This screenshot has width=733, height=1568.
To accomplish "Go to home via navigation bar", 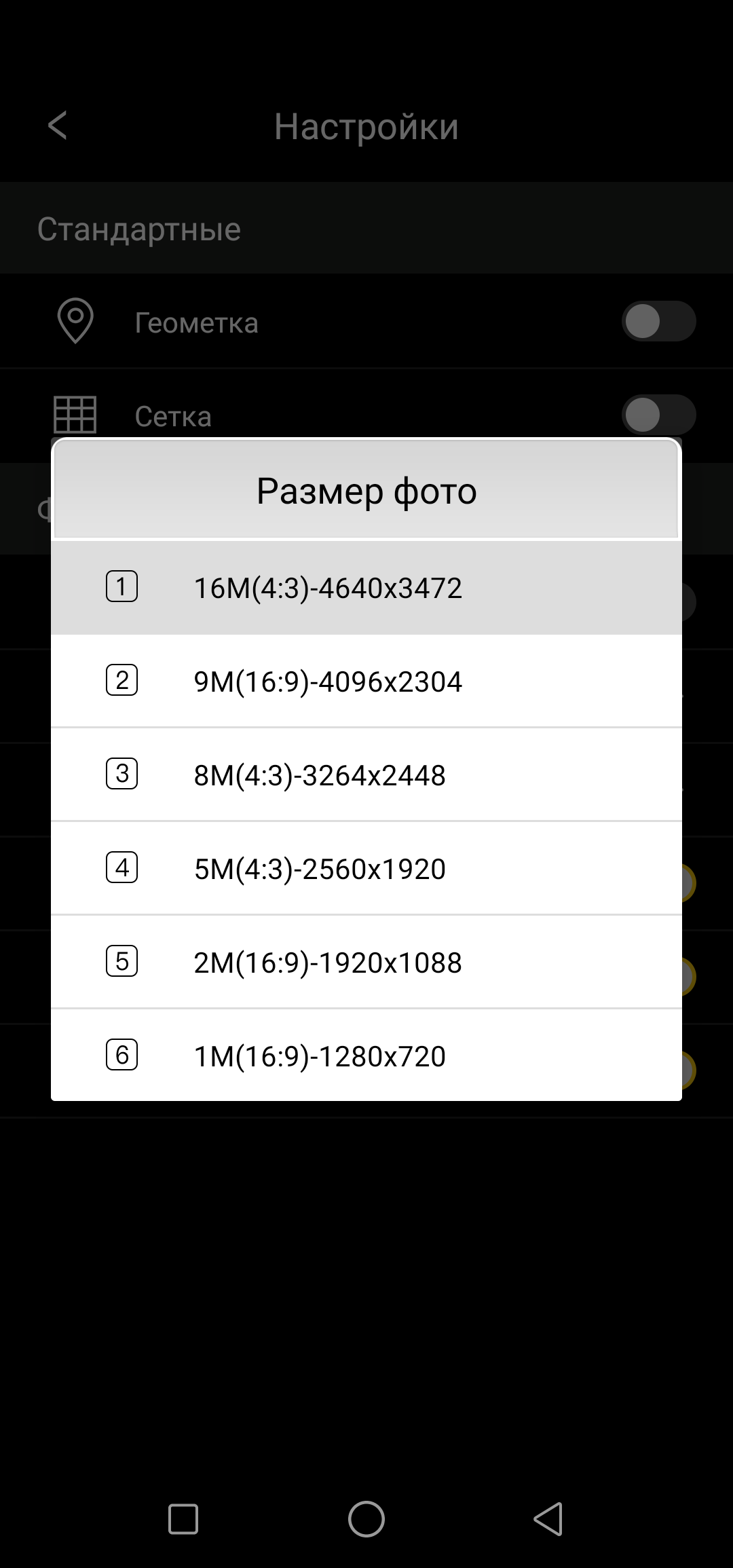I will coord(366,1519).
